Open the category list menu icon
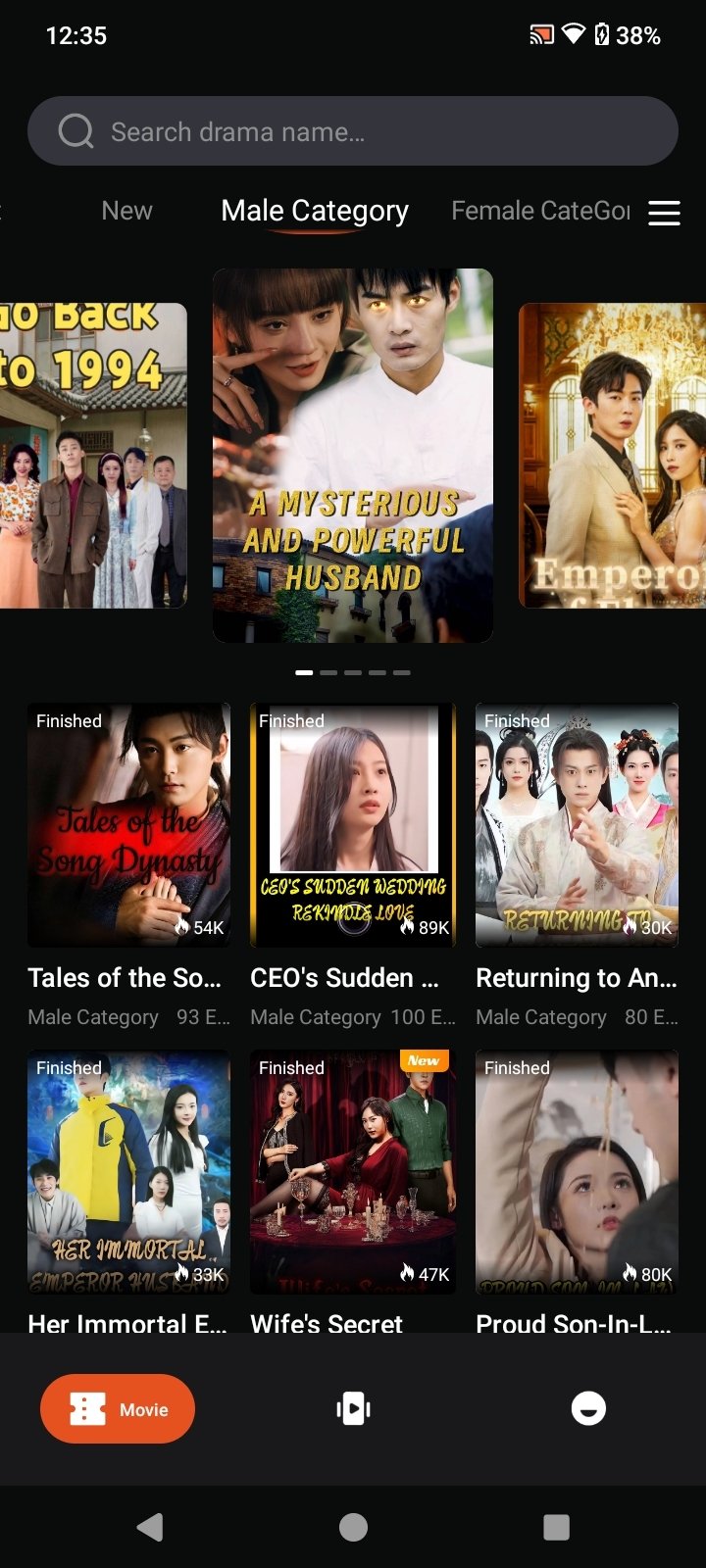The width and height of the screenshot is (706, 1568). click(x=664, y=213)
